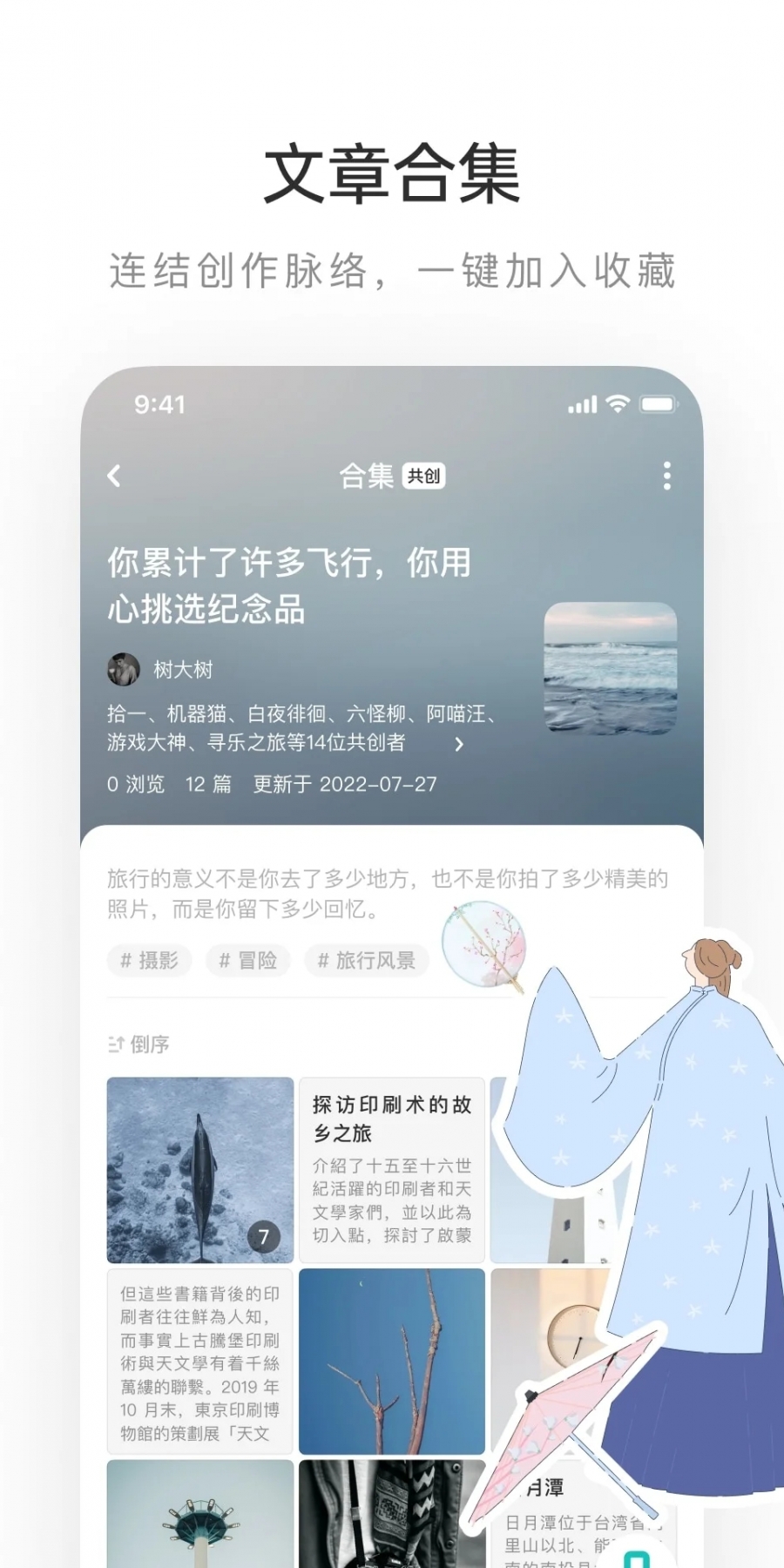Toggle the #摄影 photography tag
Viewport: 784px width, 1568px height.
pos(148,961)
